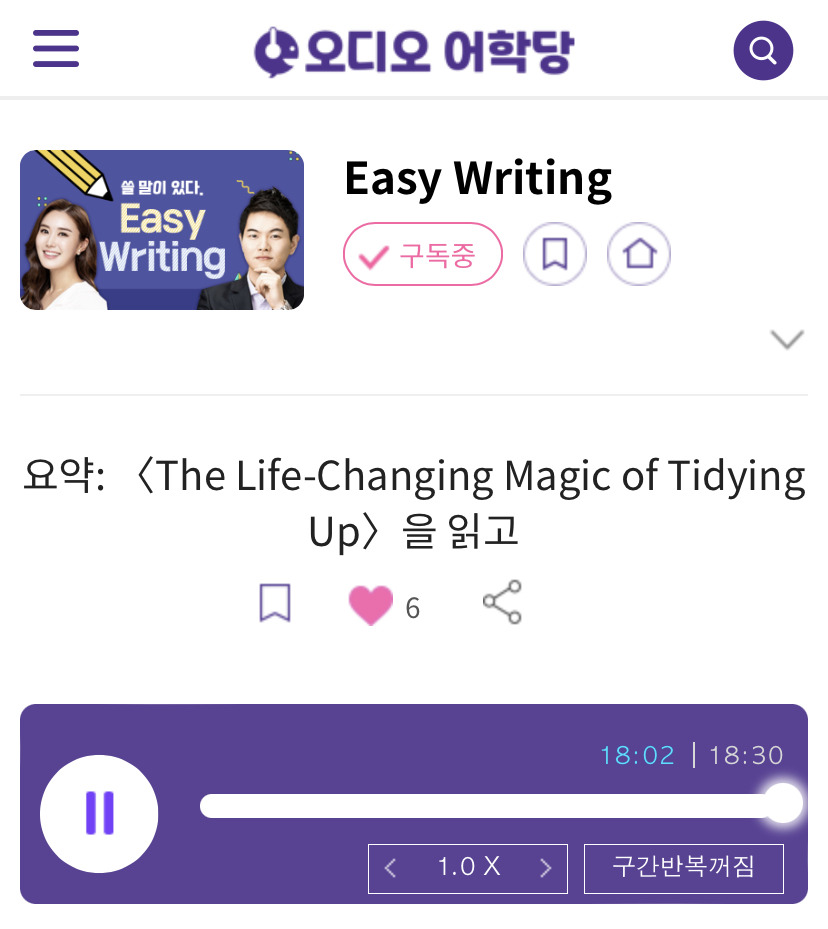Open the Easy Writing program home icon

click(638, 254)
